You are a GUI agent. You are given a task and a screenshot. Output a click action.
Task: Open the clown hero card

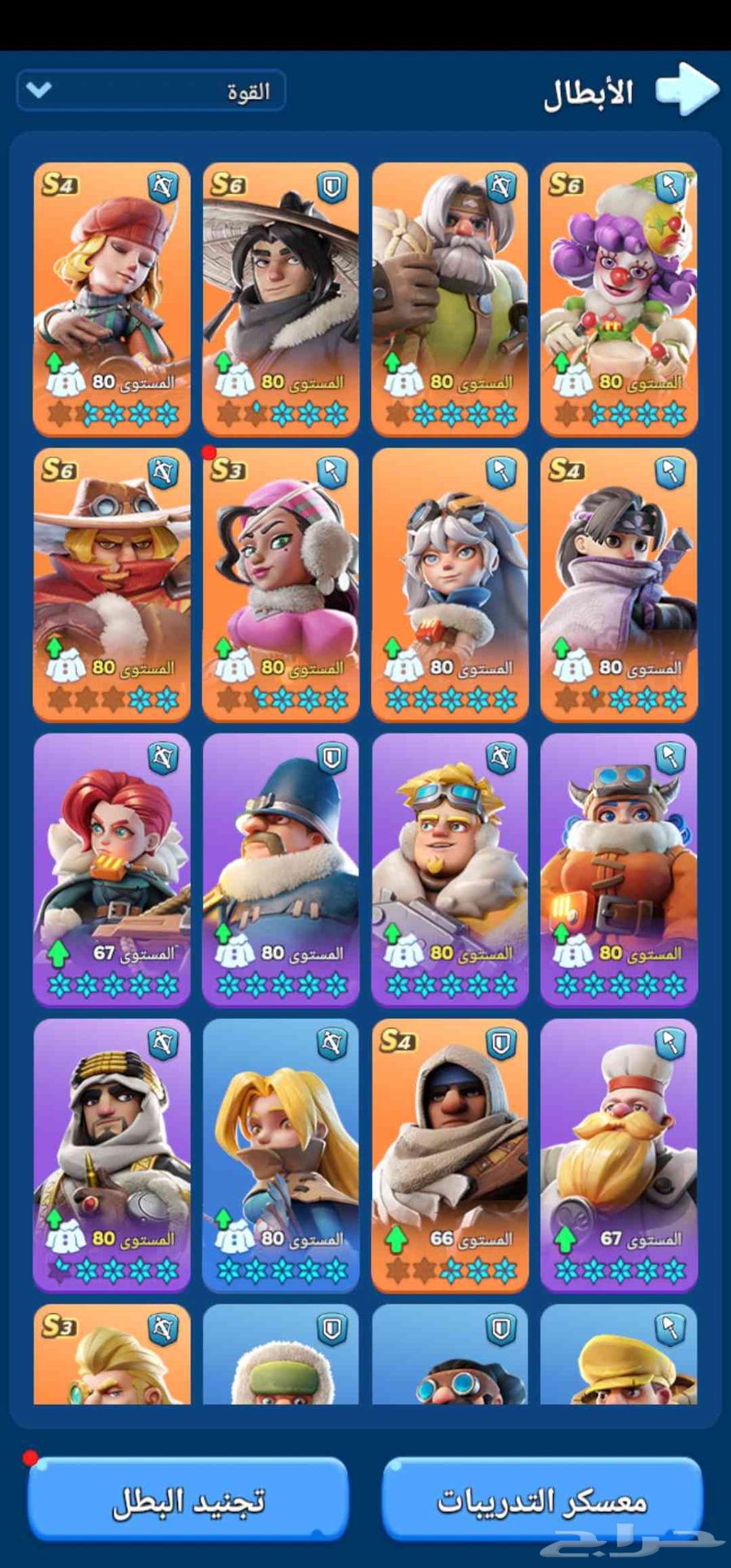[618, 298]
